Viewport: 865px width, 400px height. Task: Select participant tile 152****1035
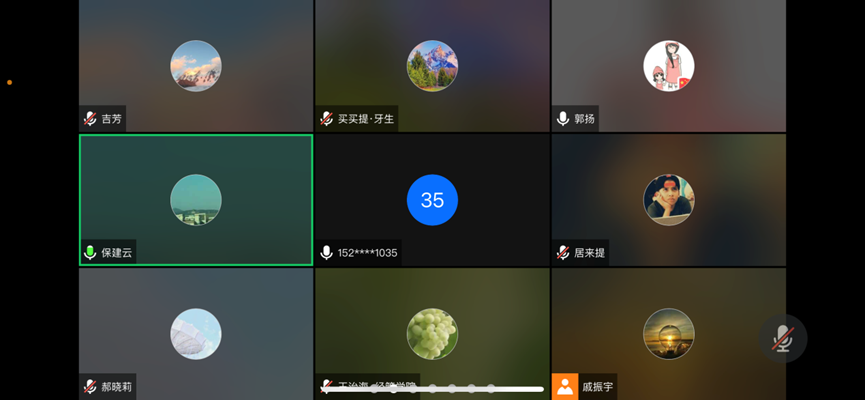point(432,200)
